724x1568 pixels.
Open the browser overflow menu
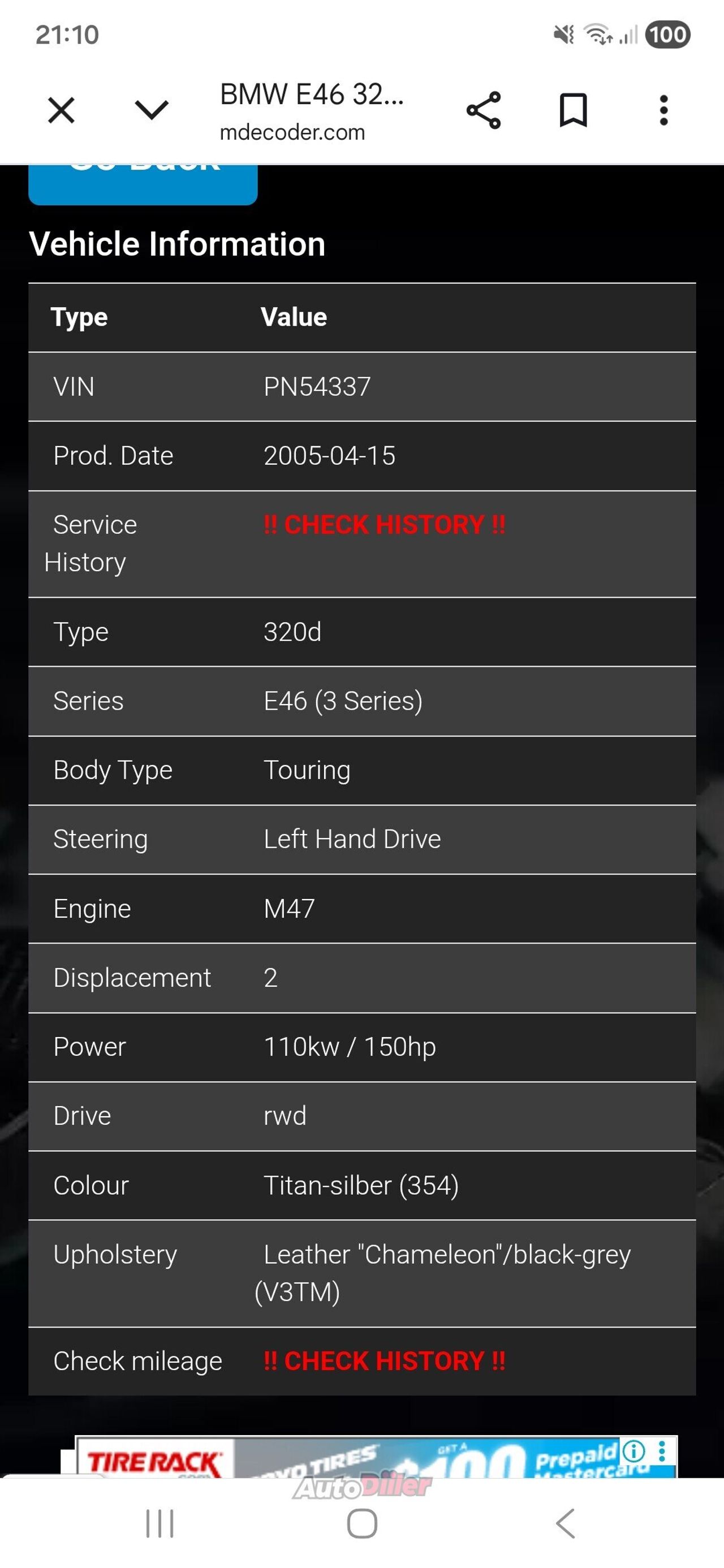(663, 110)
